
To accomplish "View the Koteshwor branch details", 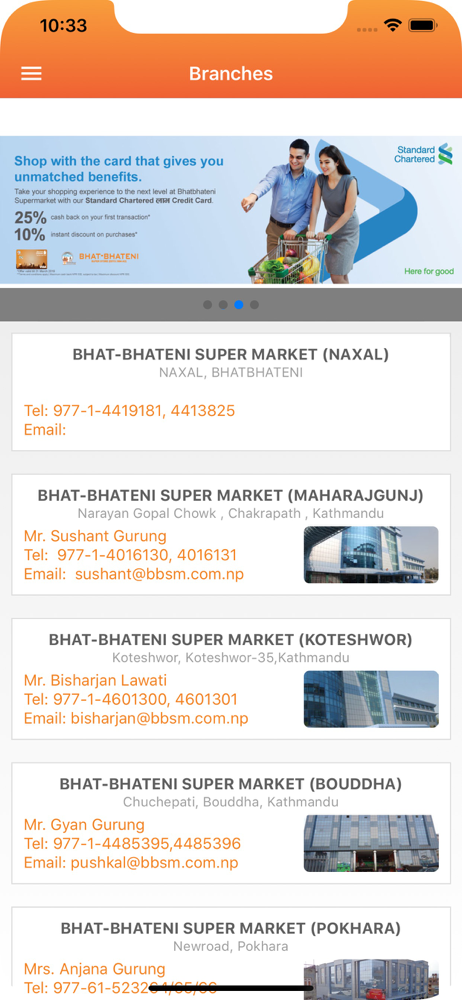I will coord(231,679).
